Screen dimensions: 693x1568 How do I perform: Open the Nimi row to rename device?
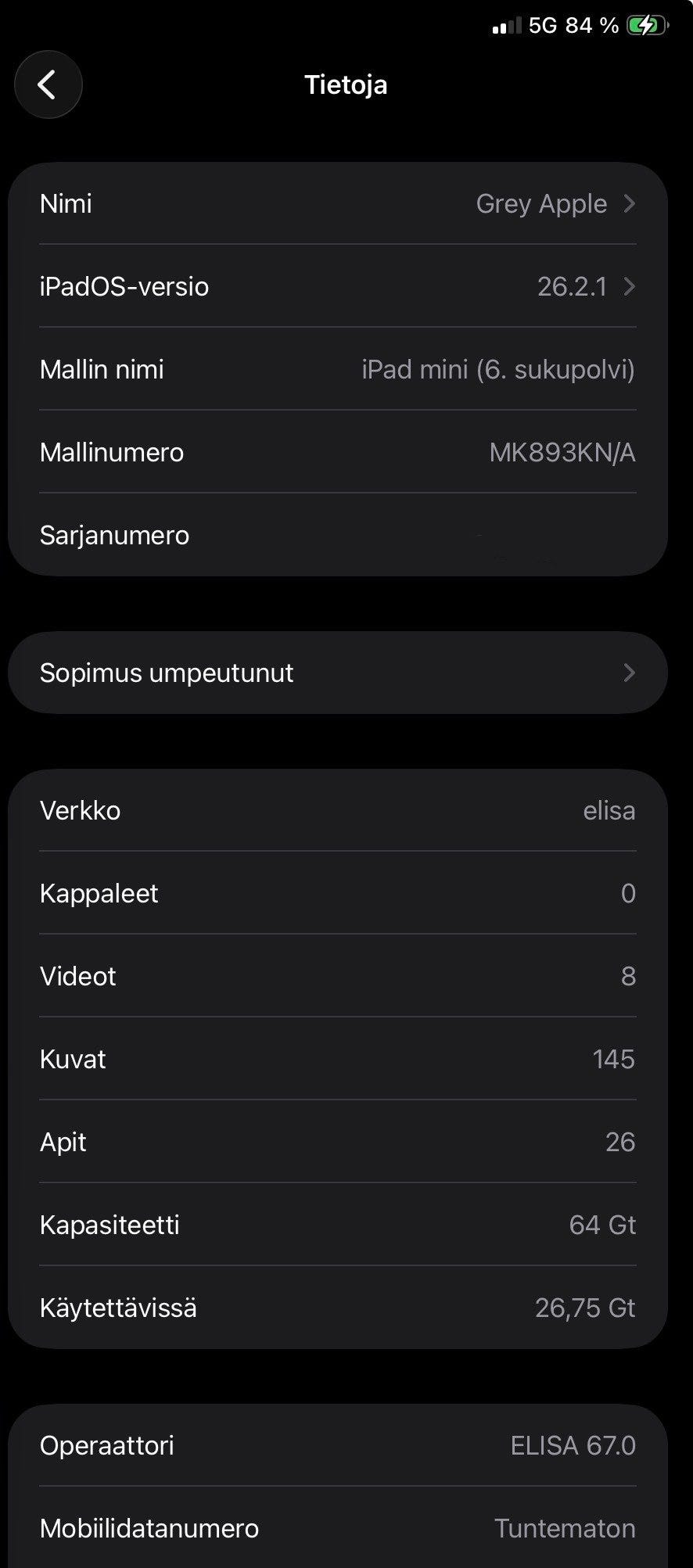pyautogui.click(x=336, y=203)
